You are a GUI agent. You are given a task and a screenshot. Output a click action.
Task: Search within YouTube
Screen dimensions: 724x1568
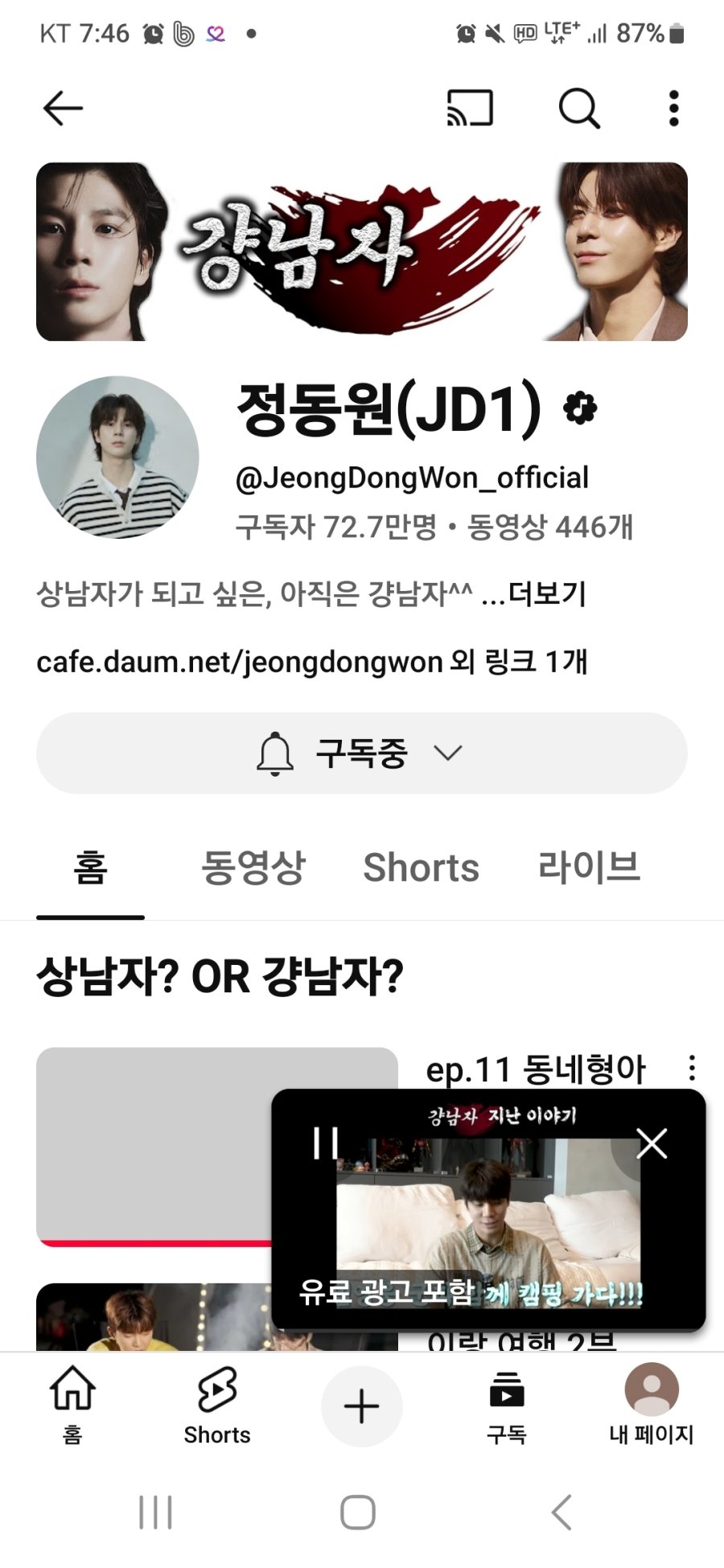579,109
